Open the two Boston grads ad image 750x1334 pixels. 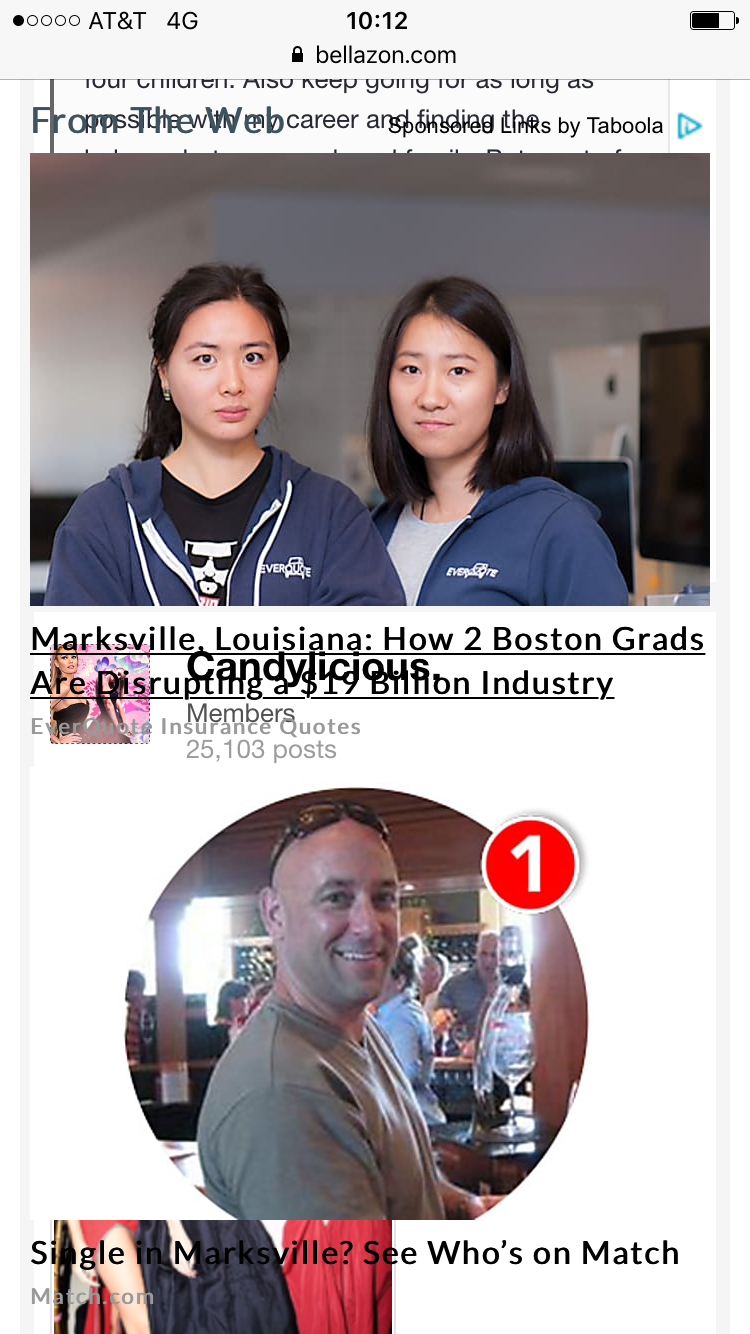(370, 380)
